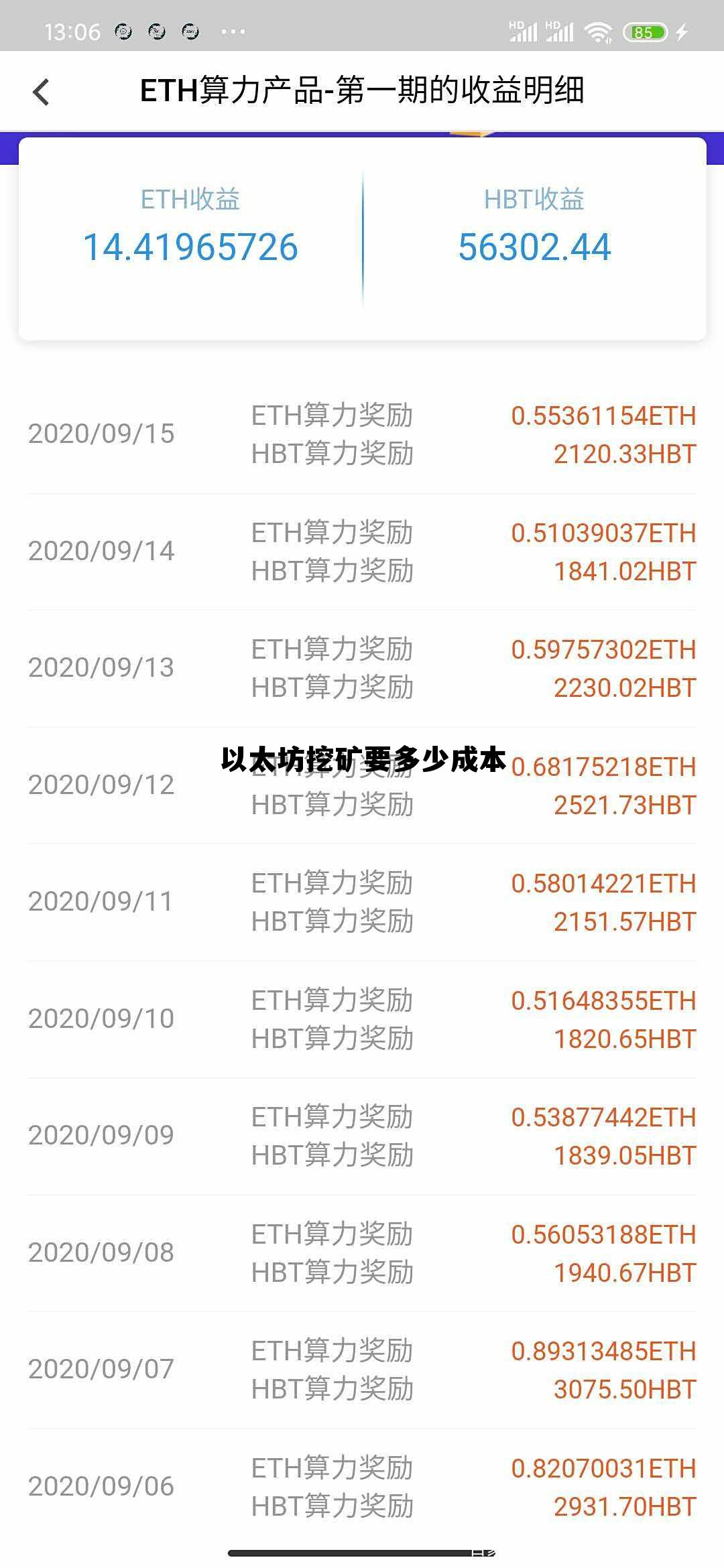Tap the ETH income value 14.41965726
The height and width of the screenshot is (1568, 724).
pyautogui.click(x=193, y=247)
